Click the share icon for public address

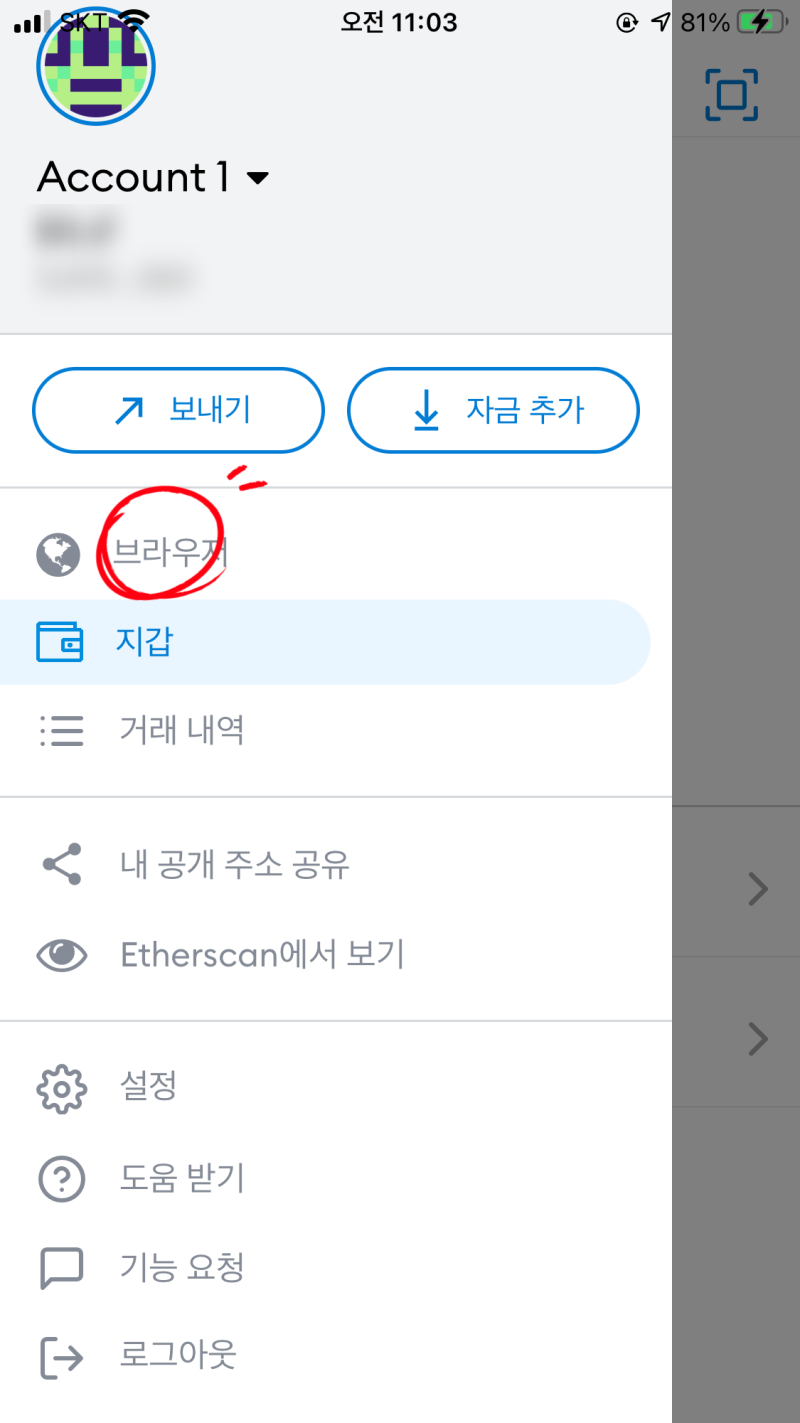click(60, 865)
